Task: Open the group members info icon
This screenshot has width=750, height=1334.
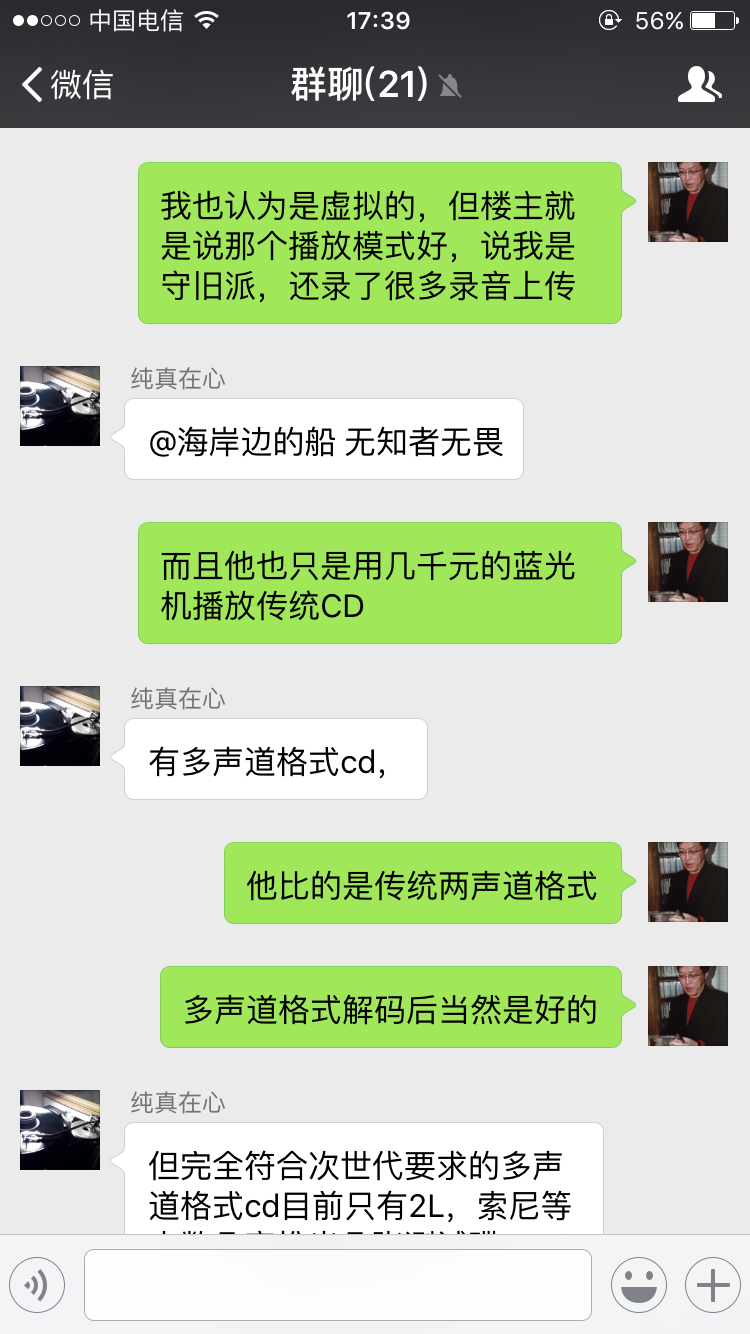Action: 698,85
